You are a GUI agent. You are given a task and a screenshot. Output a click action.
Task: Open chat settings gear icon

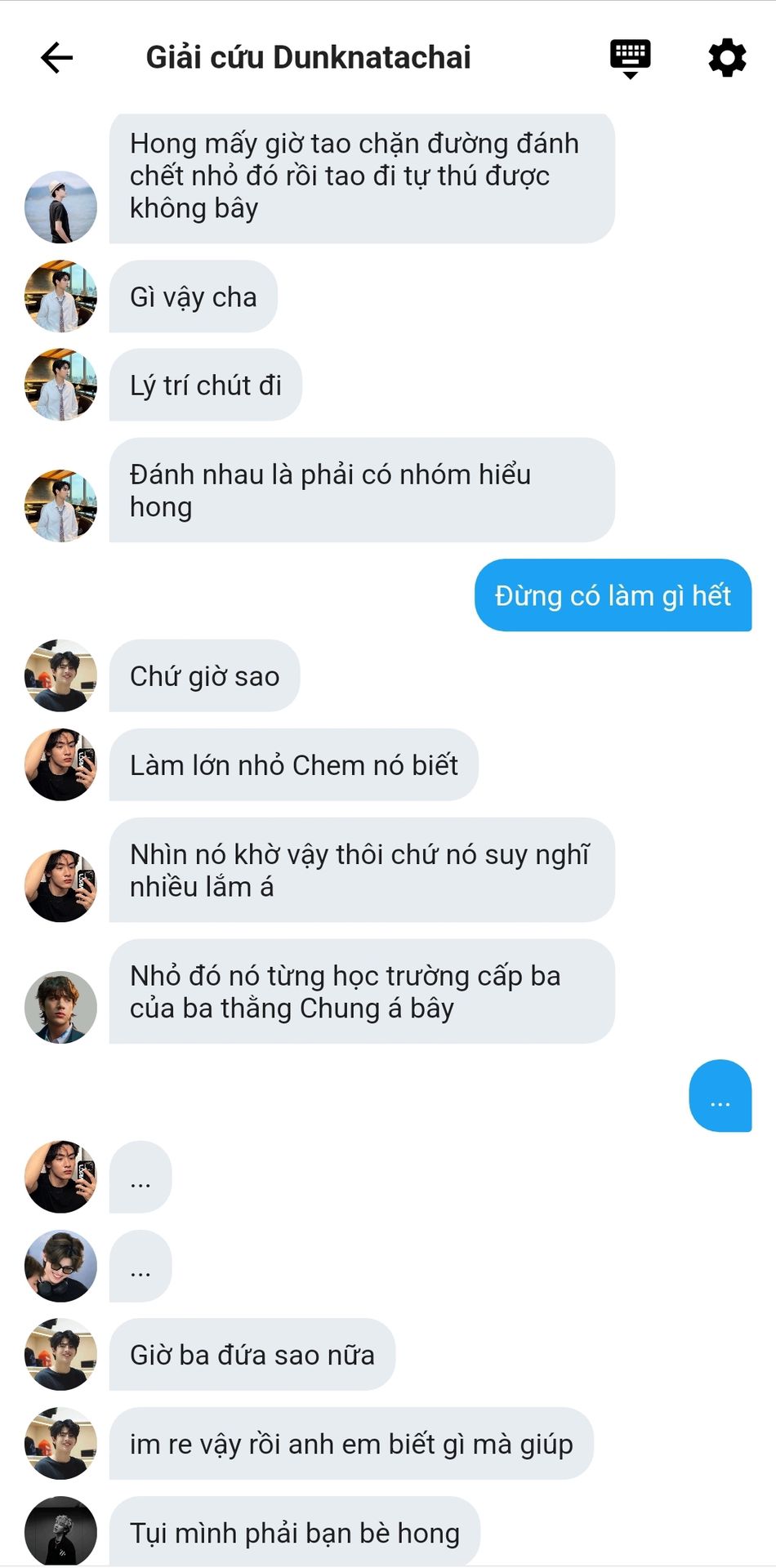coord(727,57)
